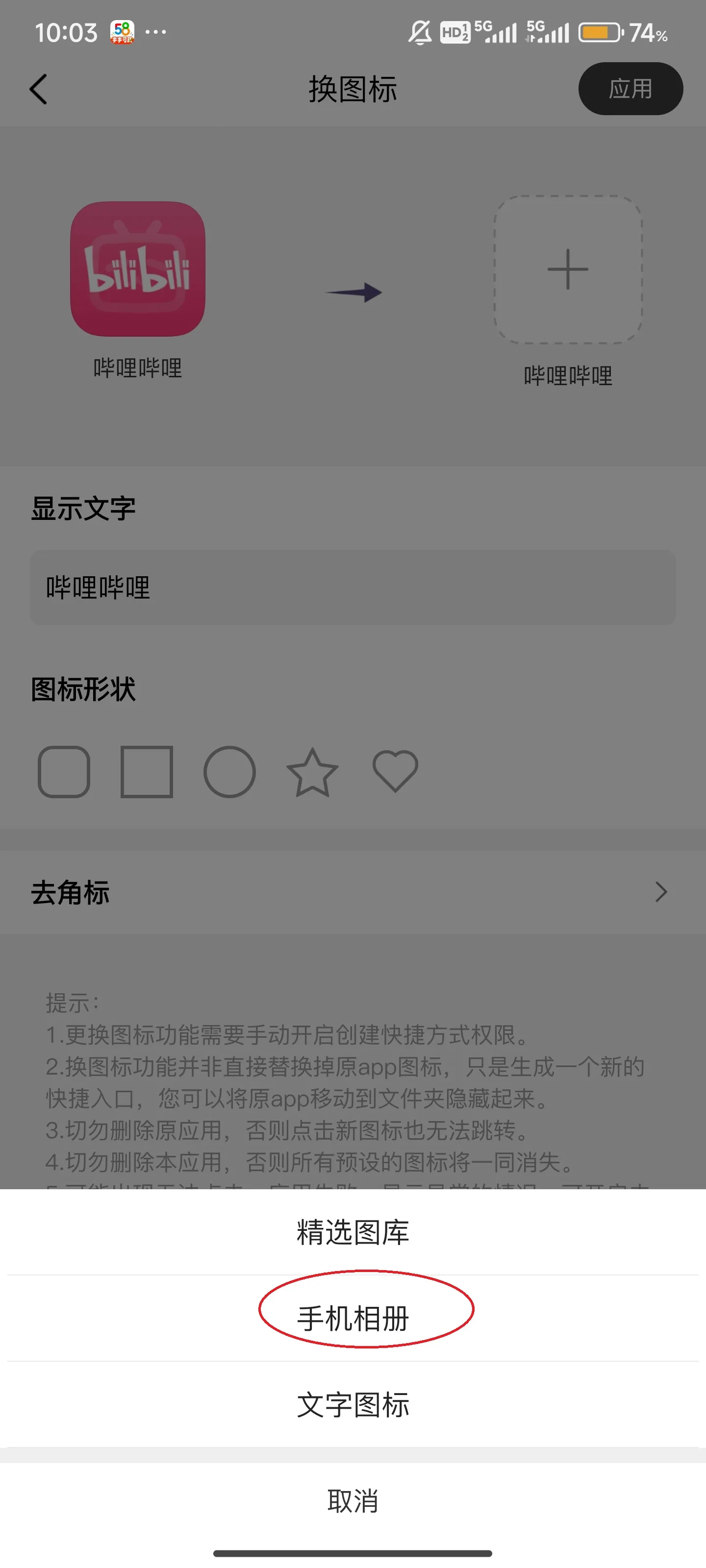Image resolution: width=706 pixels, height=1568 pixels.
Task: Cancel the popup by tapping 取消
Action: point(353,1501)
